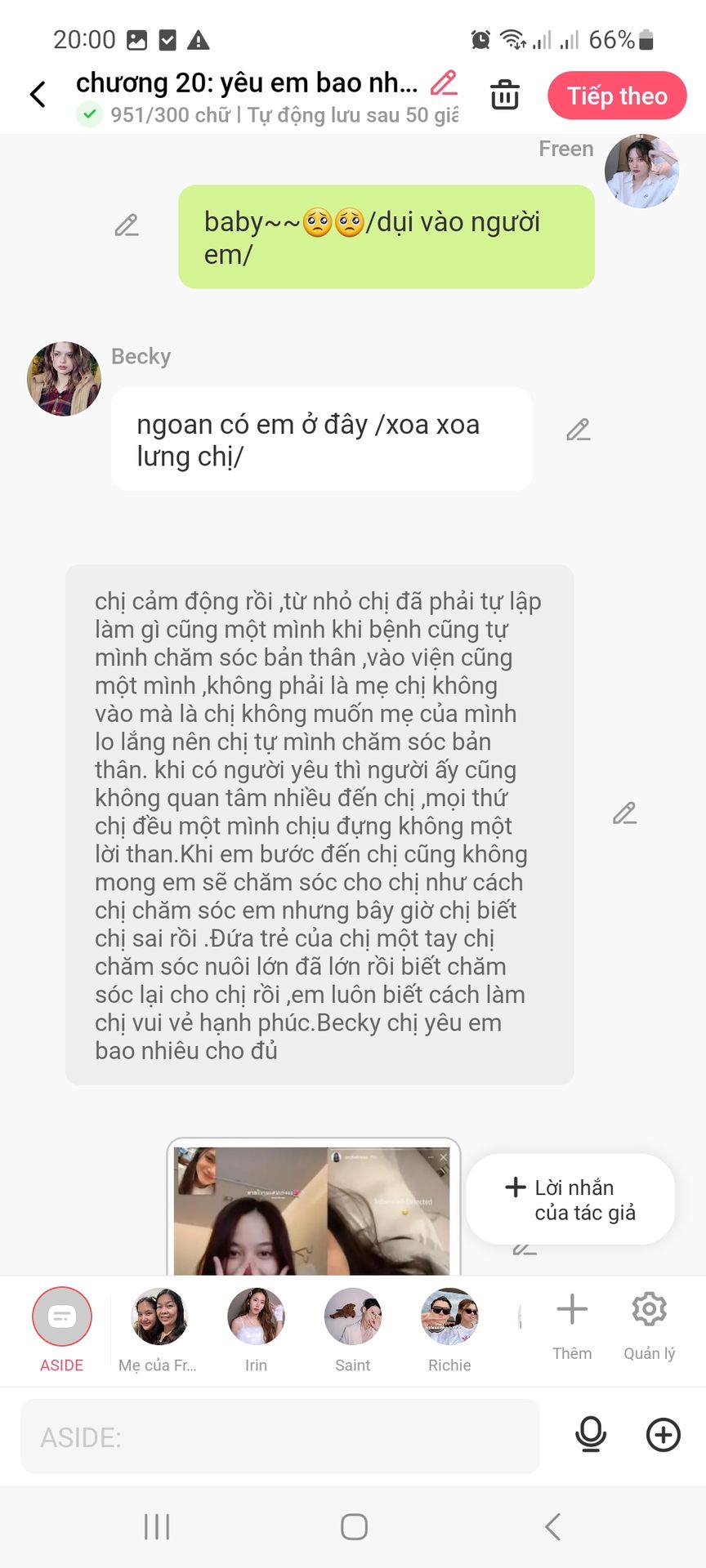706x1568 pixels.
Task: Go back using the top-left arrow
Action: click(38, 95)
